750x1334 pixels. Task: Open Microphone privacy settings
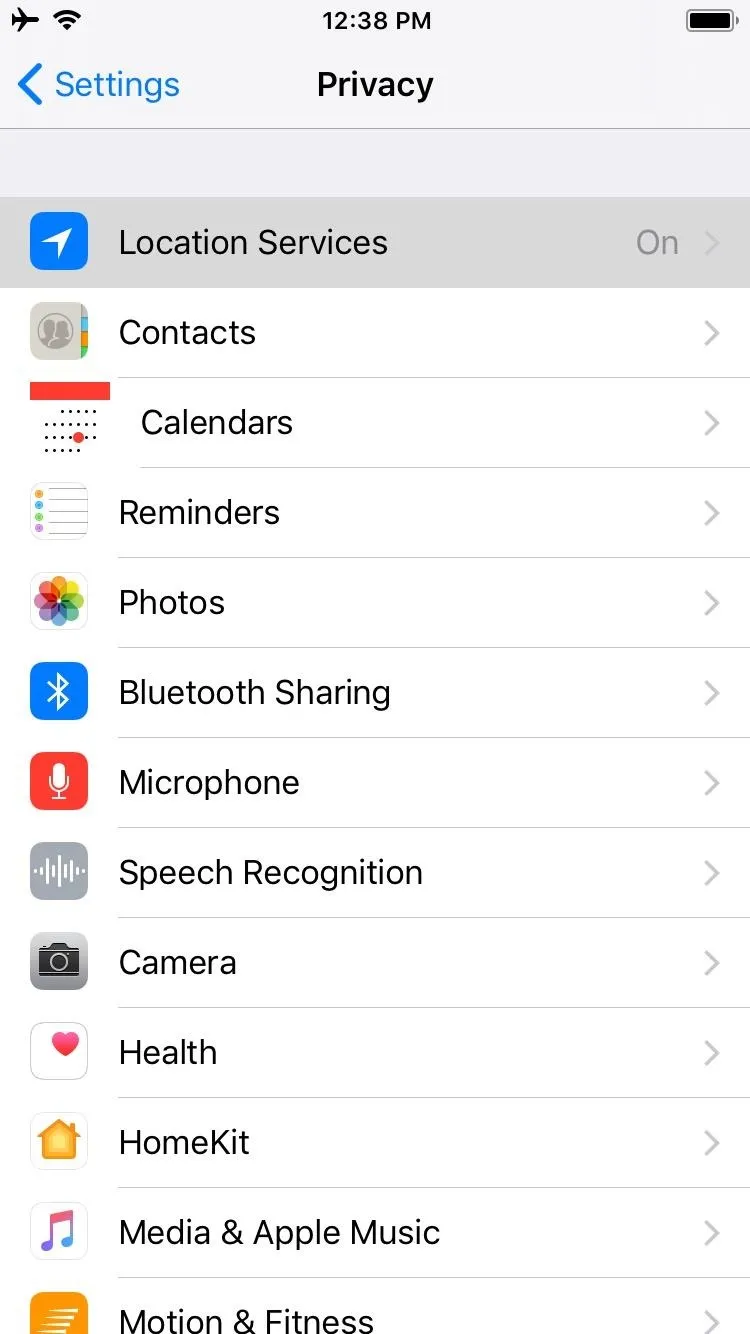pos(375,783)
